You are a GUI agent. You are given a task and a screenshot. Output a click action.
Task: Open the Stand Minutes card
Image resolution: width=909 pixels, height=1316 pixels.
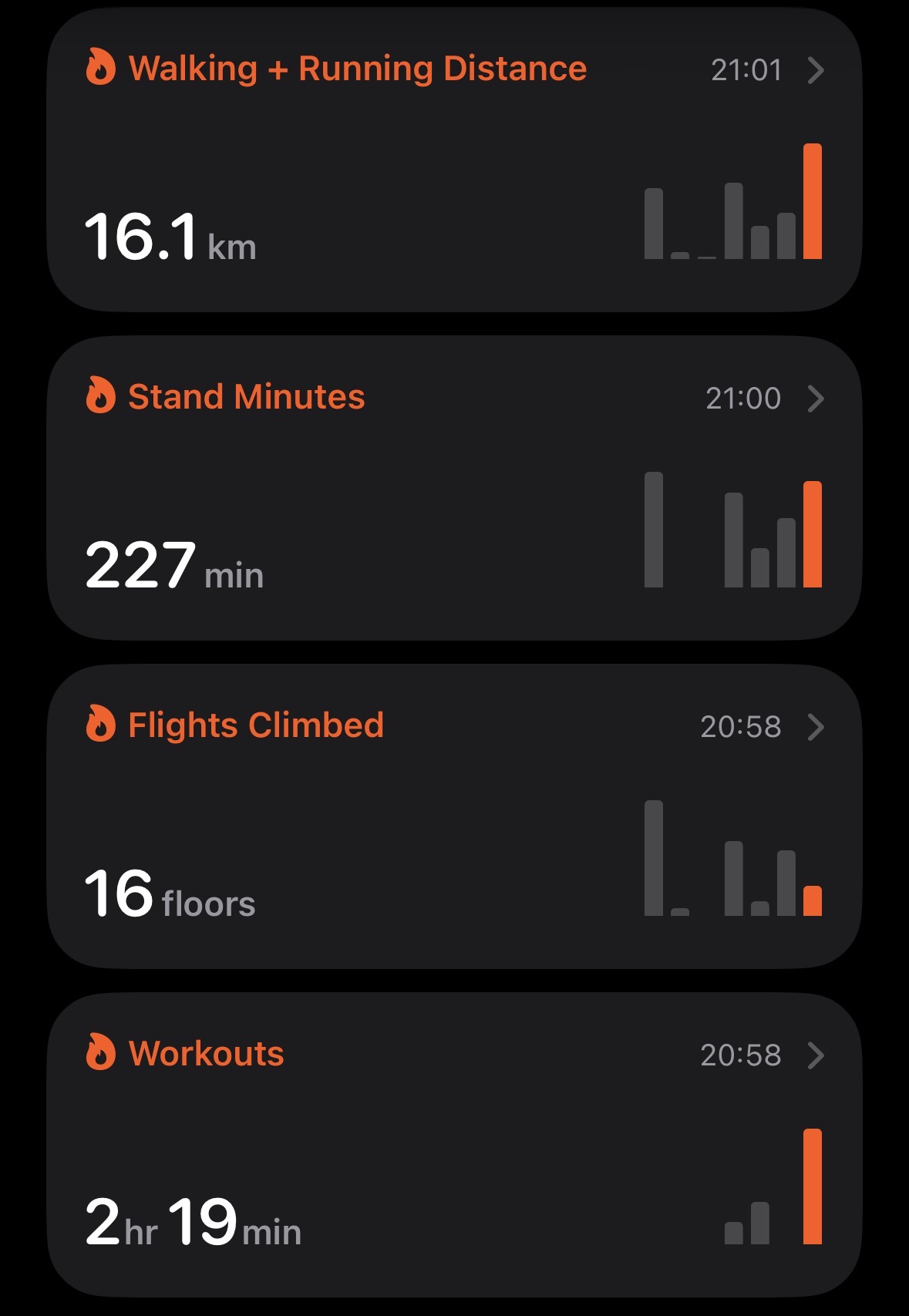click(454, 488)
